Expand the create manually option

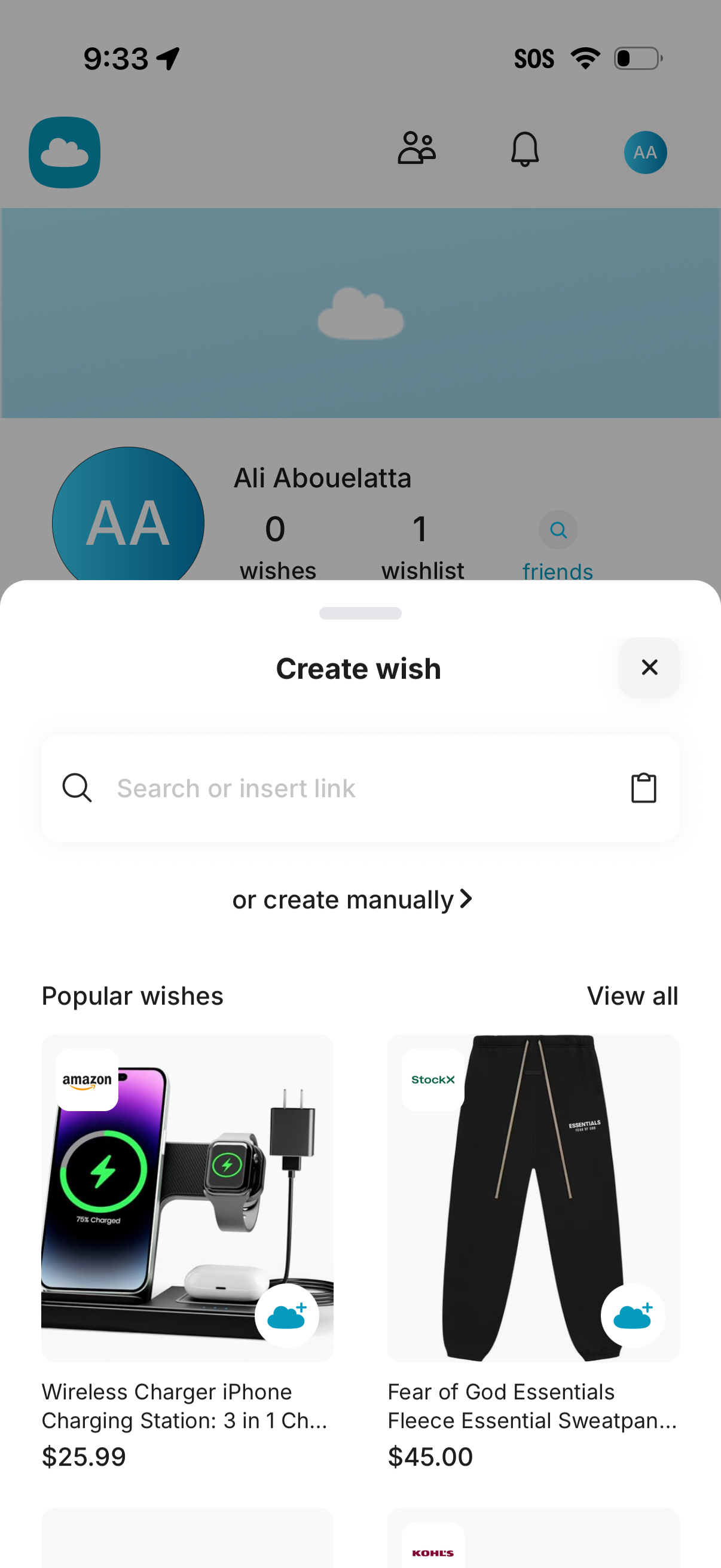(x=353, y=899)
